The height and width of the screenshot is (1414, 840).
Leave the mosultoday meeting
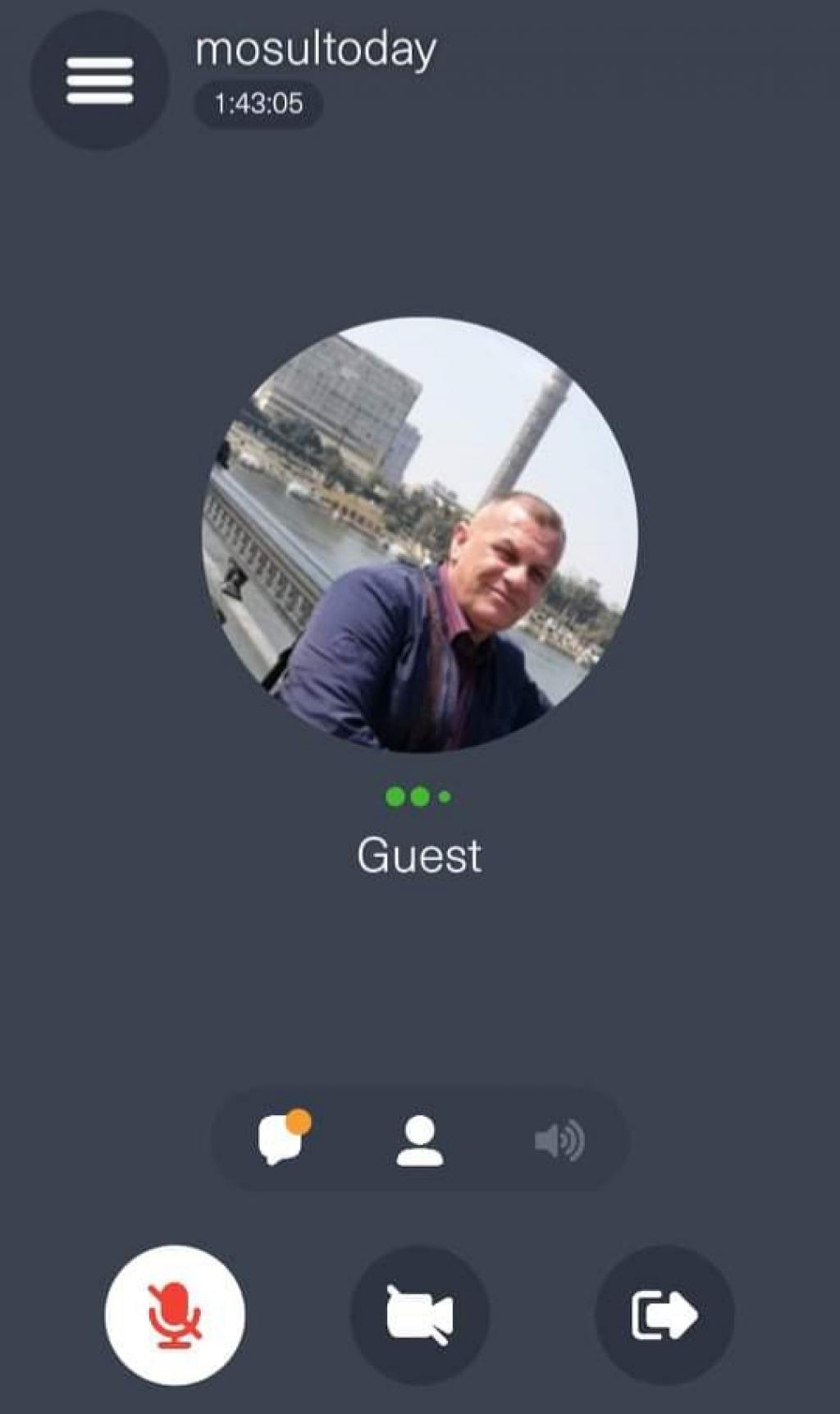pos(664,1315)
